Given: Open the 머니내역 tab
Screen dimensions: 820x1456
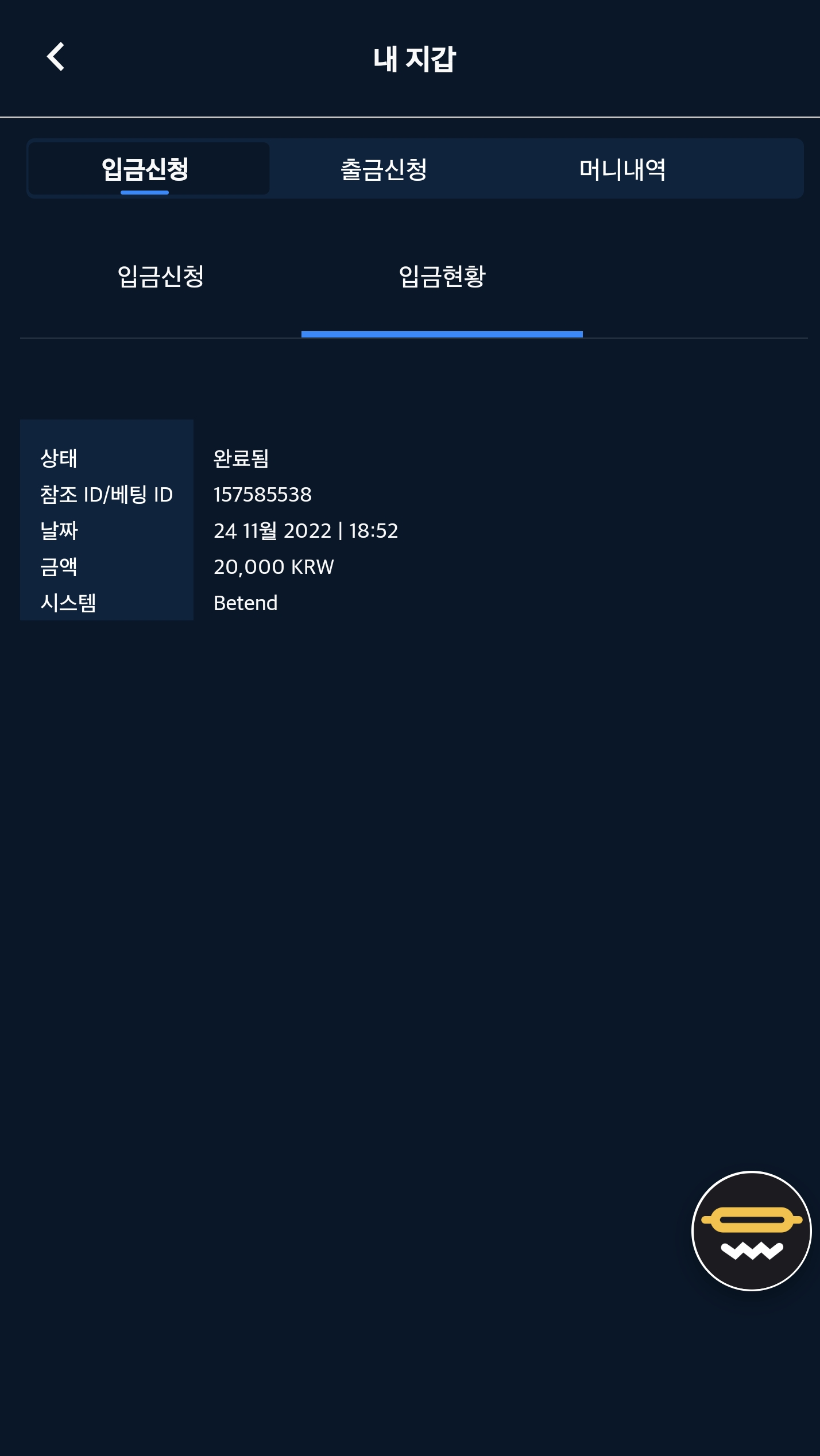Looking at the screenshot, I should [622, 169].
